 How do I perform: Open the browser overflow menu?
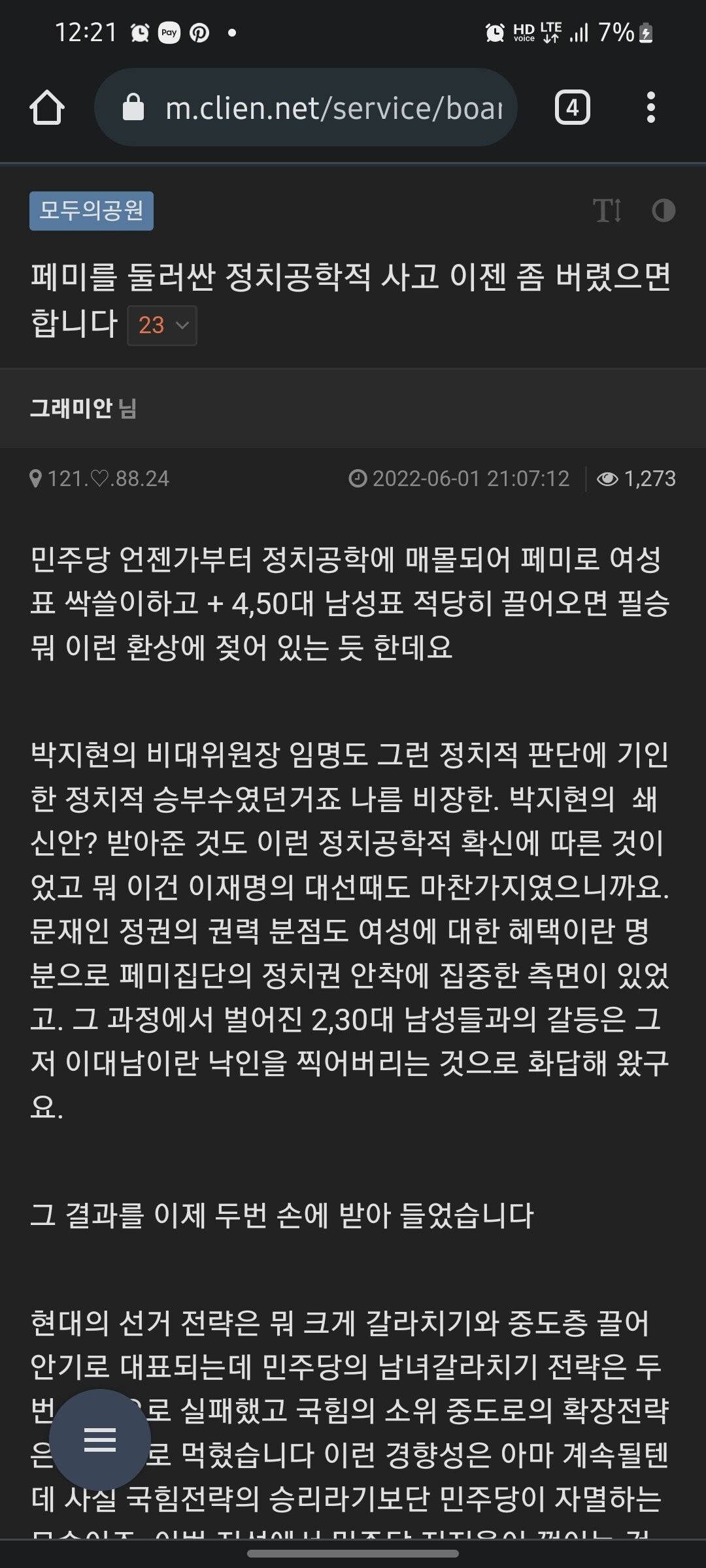point(650,108)
